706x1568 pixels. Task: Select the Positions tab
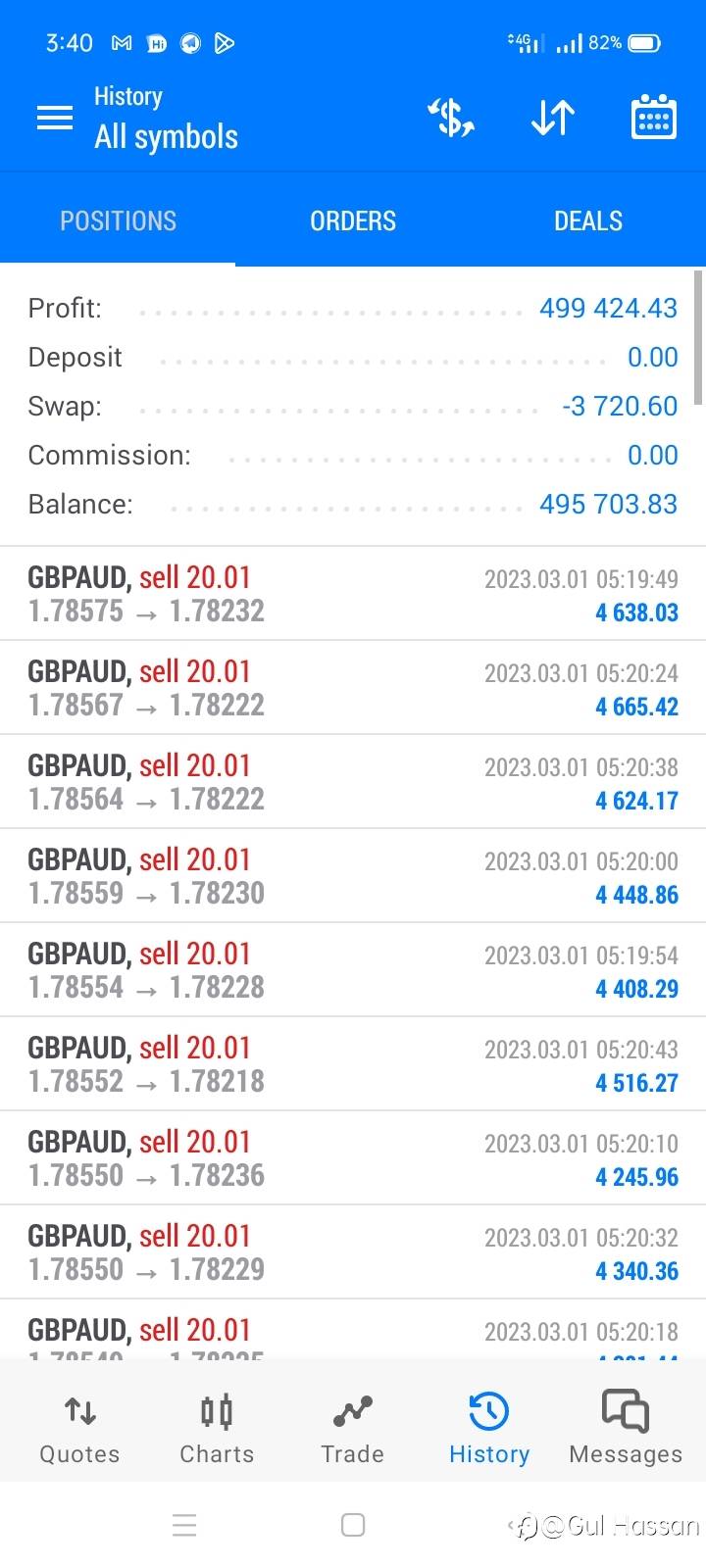118,220
